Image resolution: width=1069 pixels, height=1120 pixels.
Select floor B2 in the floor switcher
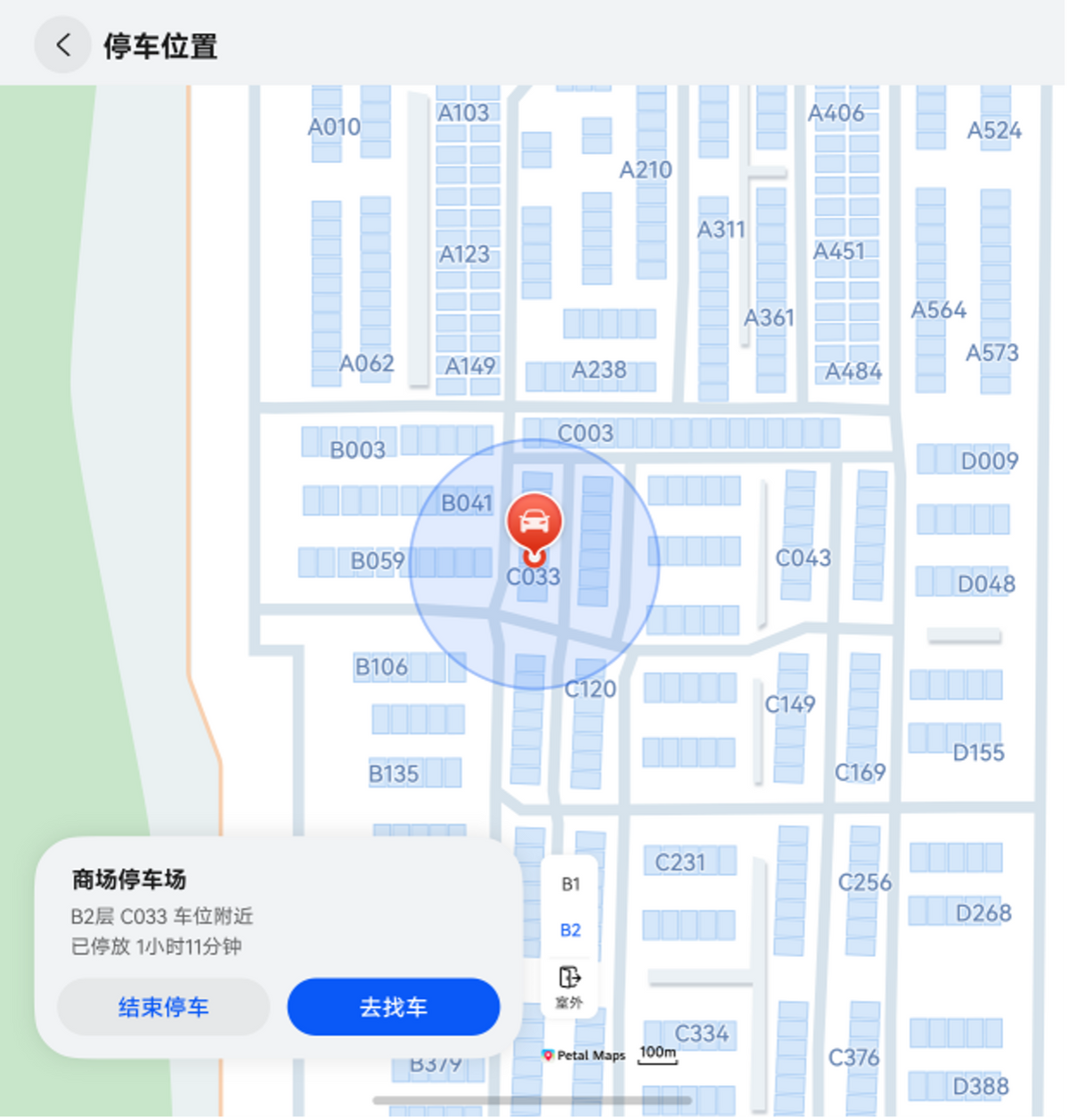[x=570, y=931]
